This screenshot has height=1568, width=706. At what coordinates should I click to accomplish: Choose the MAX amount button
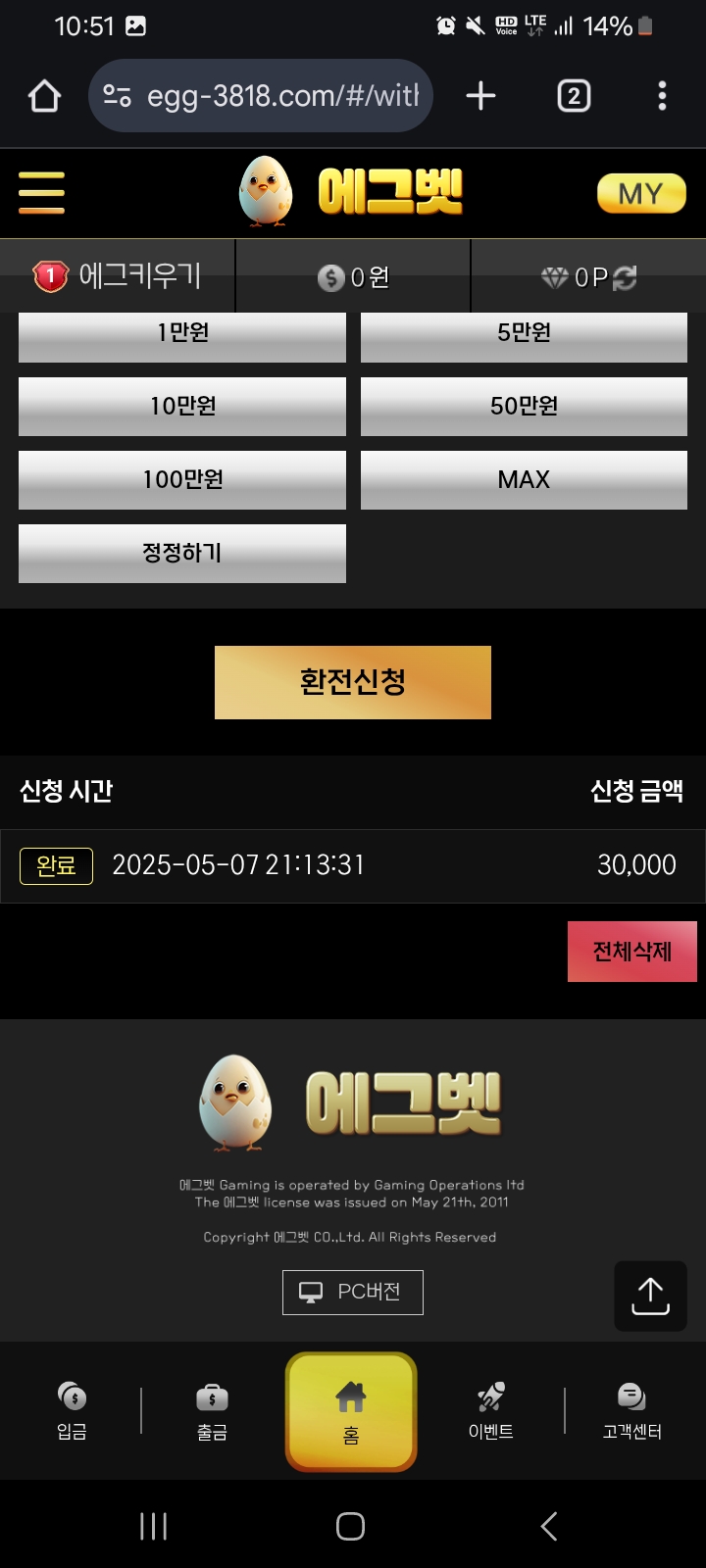pyautogui.click(x=524, y=479)
